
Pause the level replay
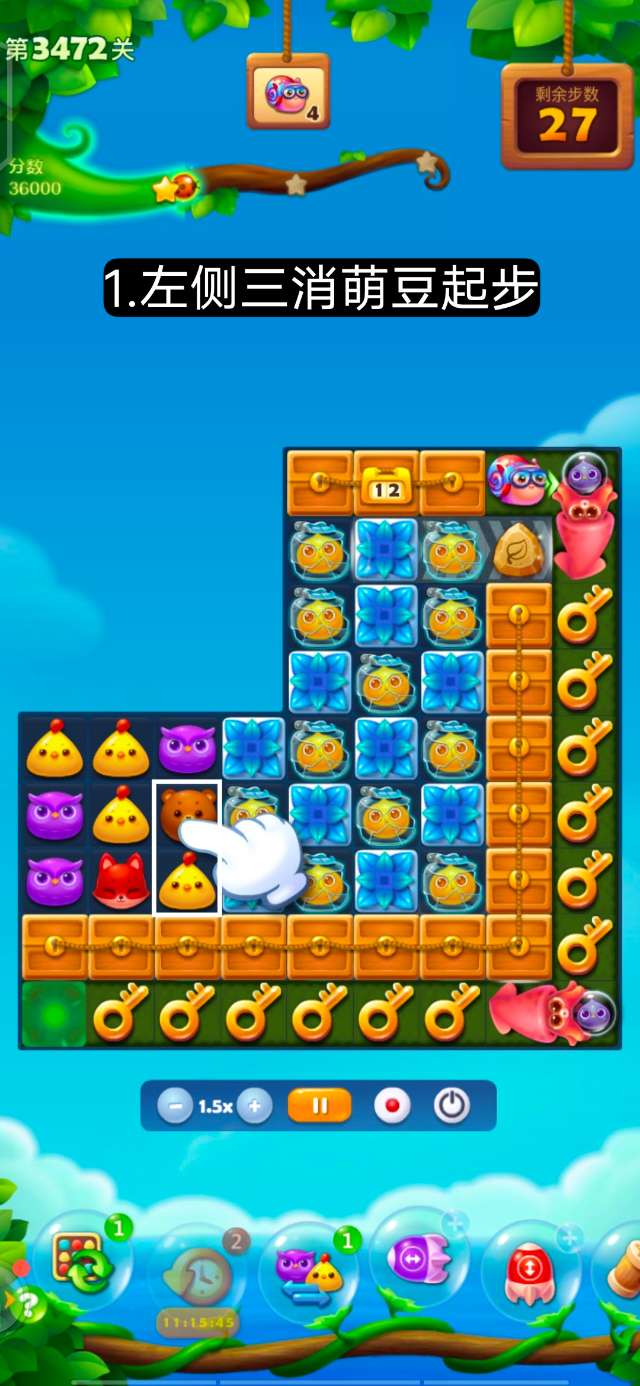tap(320, 1106)
